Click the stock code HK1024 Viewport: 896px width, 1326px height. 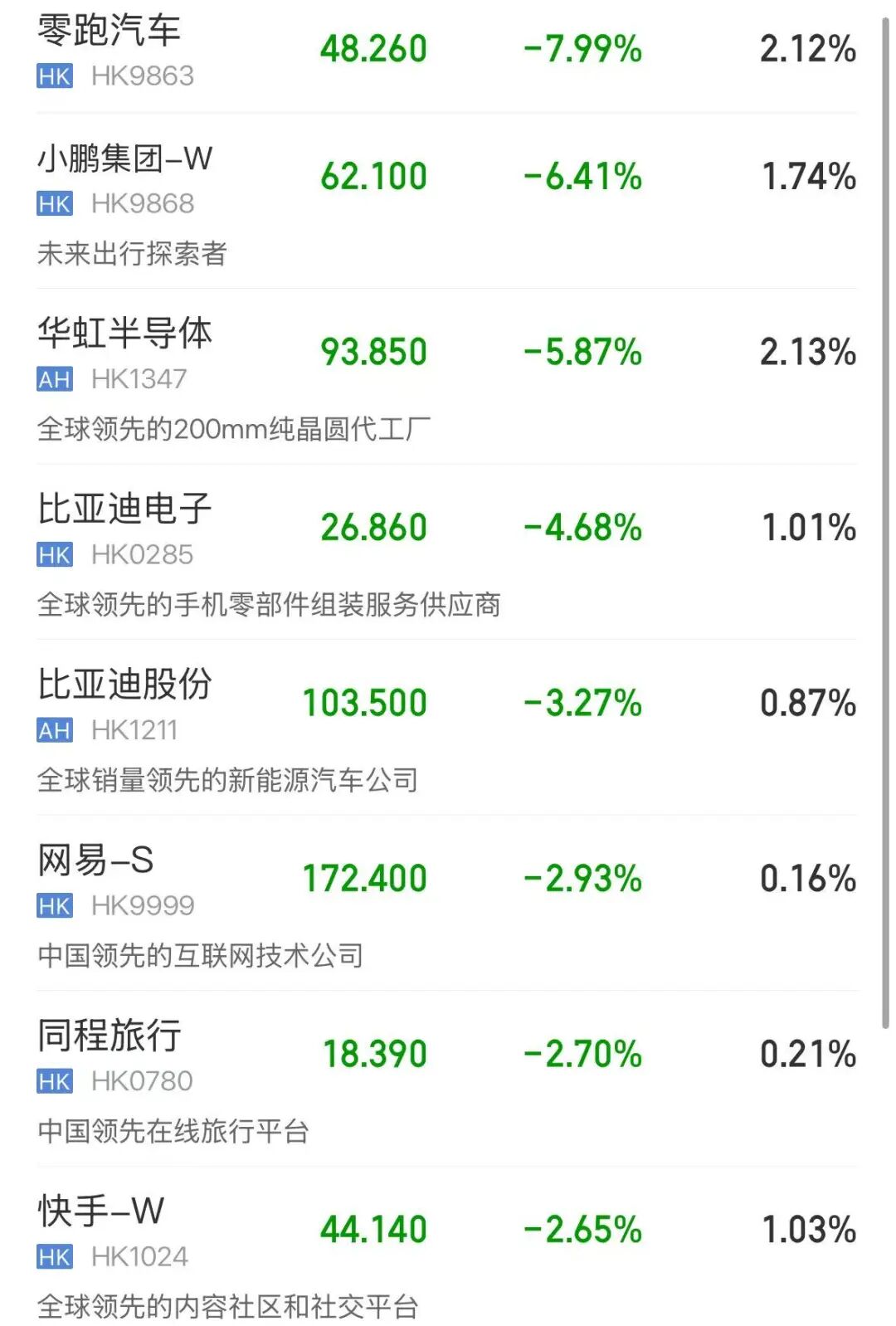point(139,1256)
